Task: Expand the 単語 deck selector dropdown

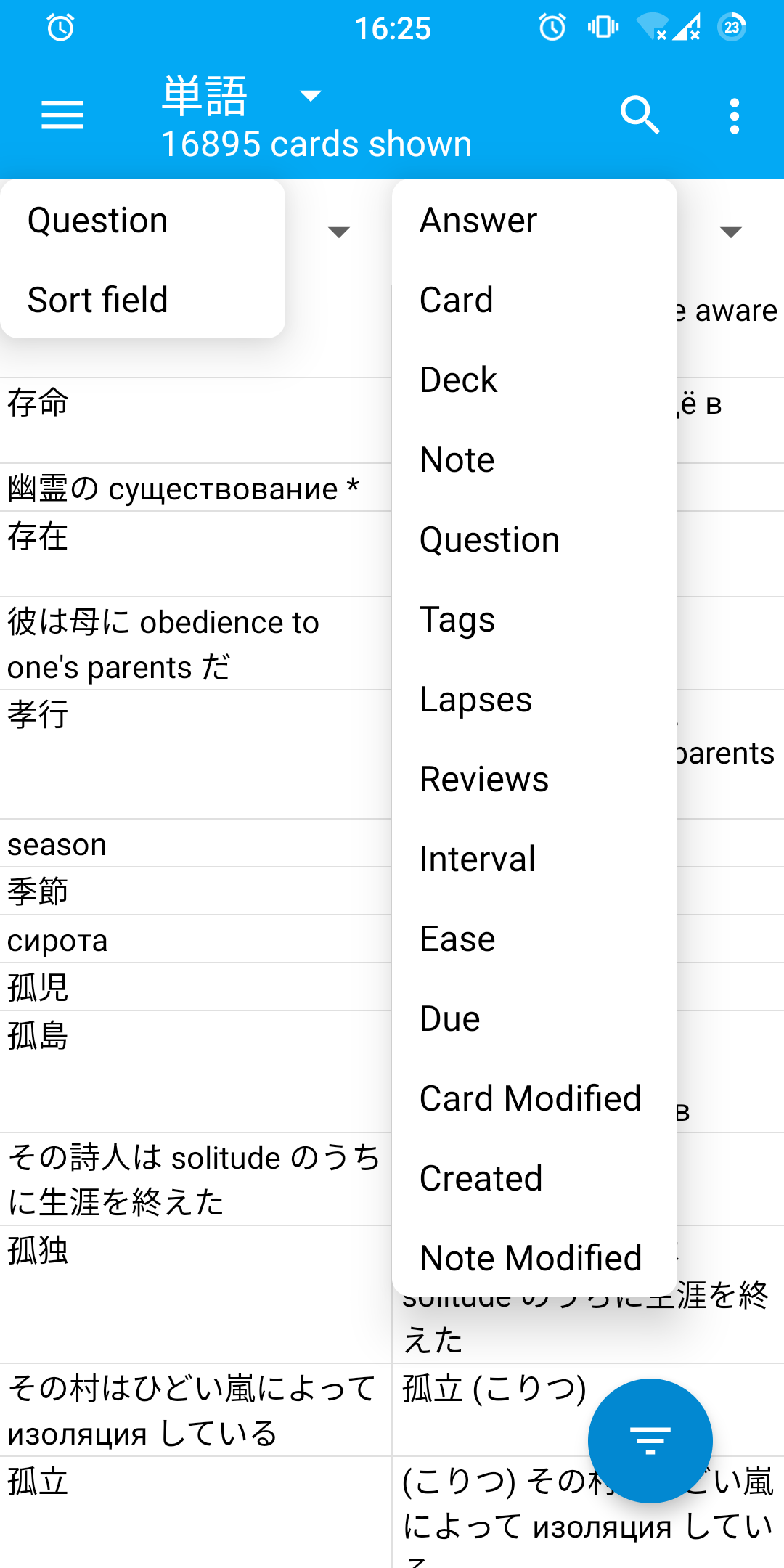Action: 311,96
